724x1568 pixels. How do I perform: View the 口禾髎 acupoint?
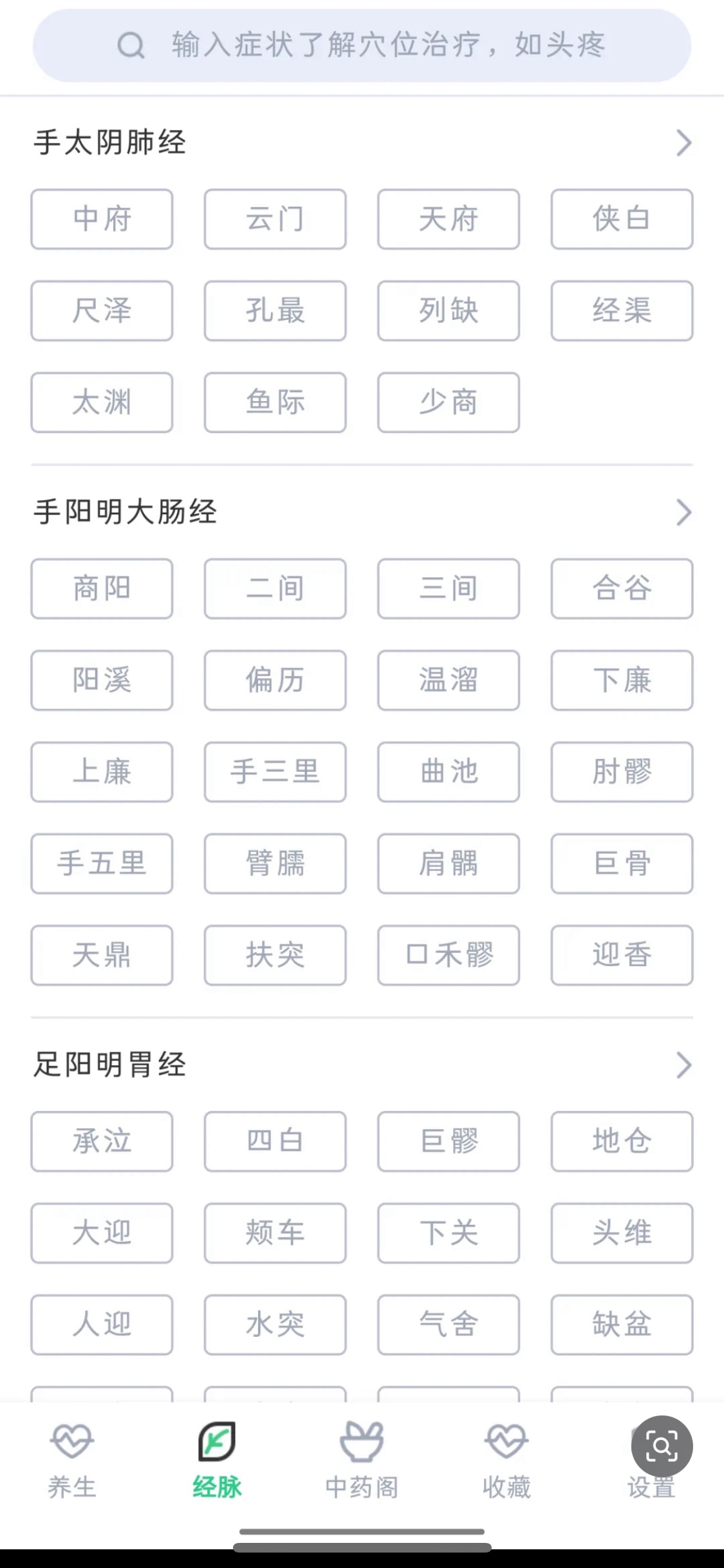tap(449, 955)
